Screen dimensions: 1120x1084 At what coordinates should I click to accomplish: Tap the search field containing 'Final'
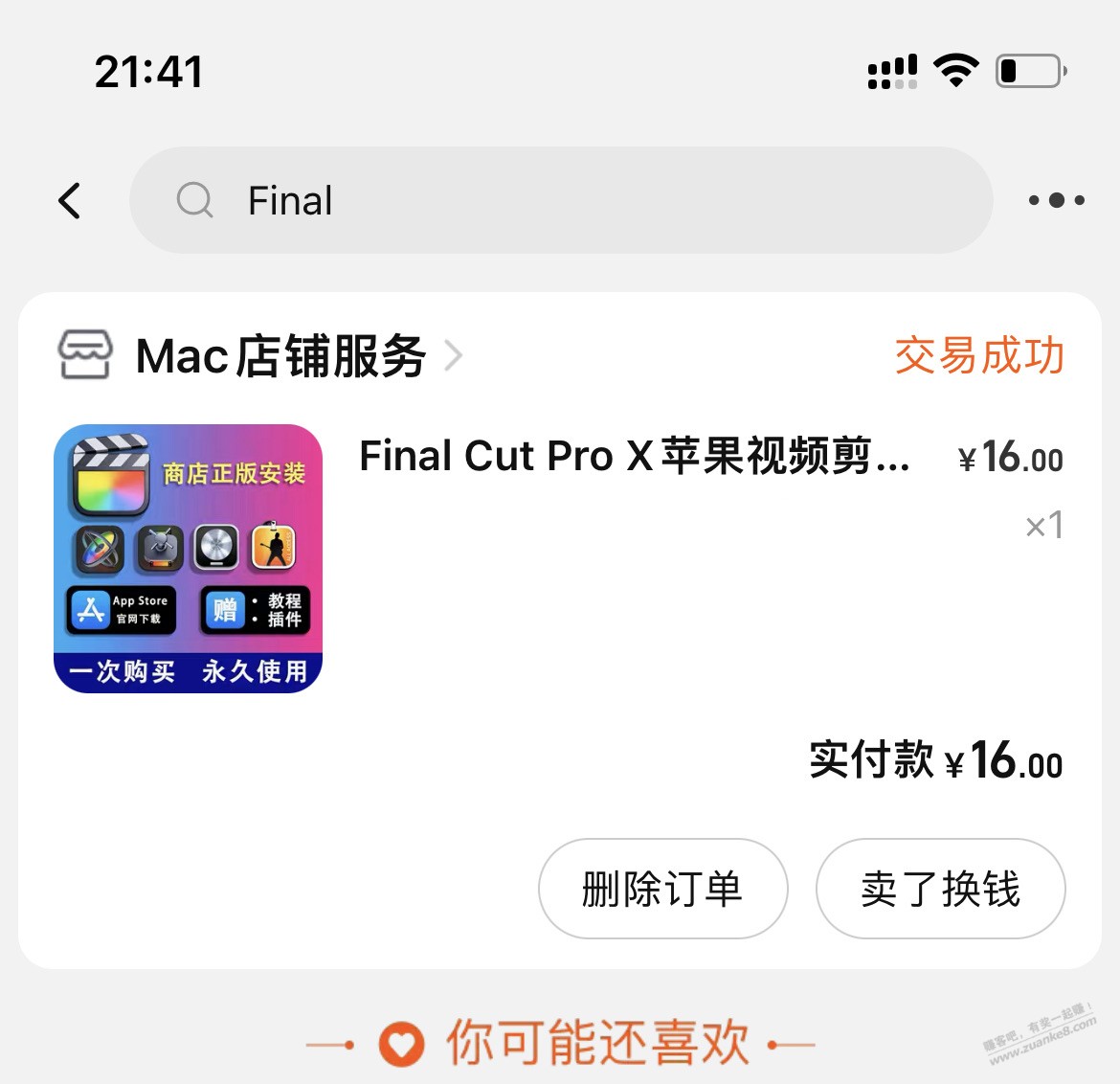[x=560, y=201]
